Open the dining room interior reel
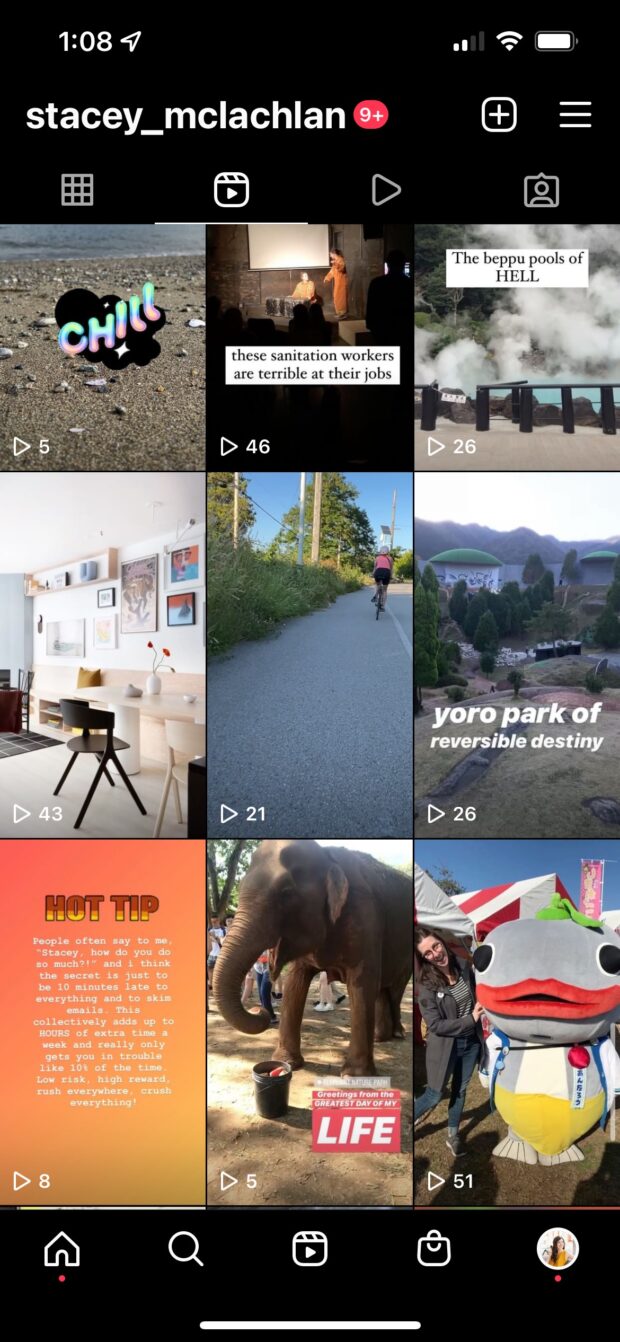Image resolution: width=620 pixels, height=1342 pixels. pyautogui.click(x=102, y=655)
